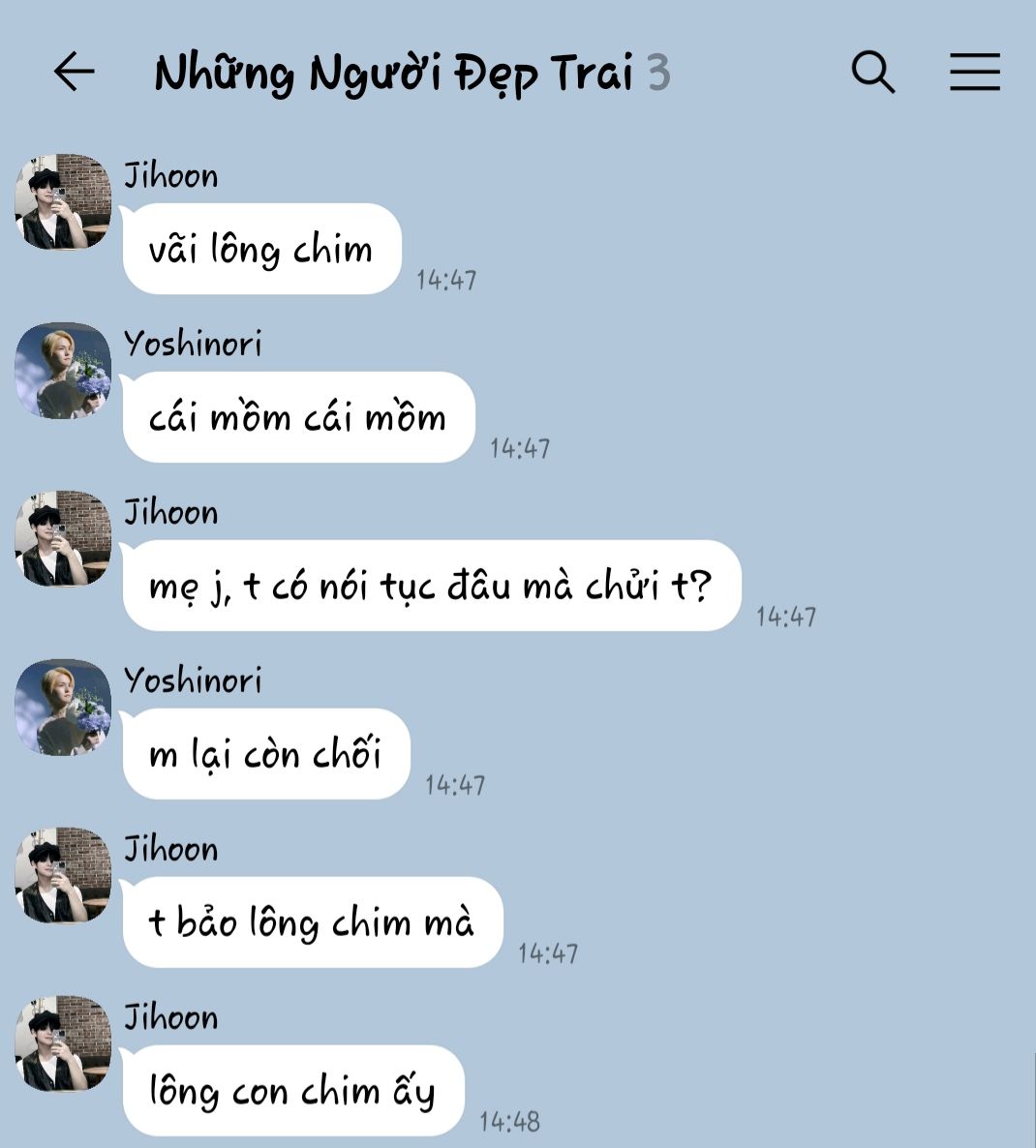
Task: Open the chat menu hamburger icon
Action: point(974,73)
